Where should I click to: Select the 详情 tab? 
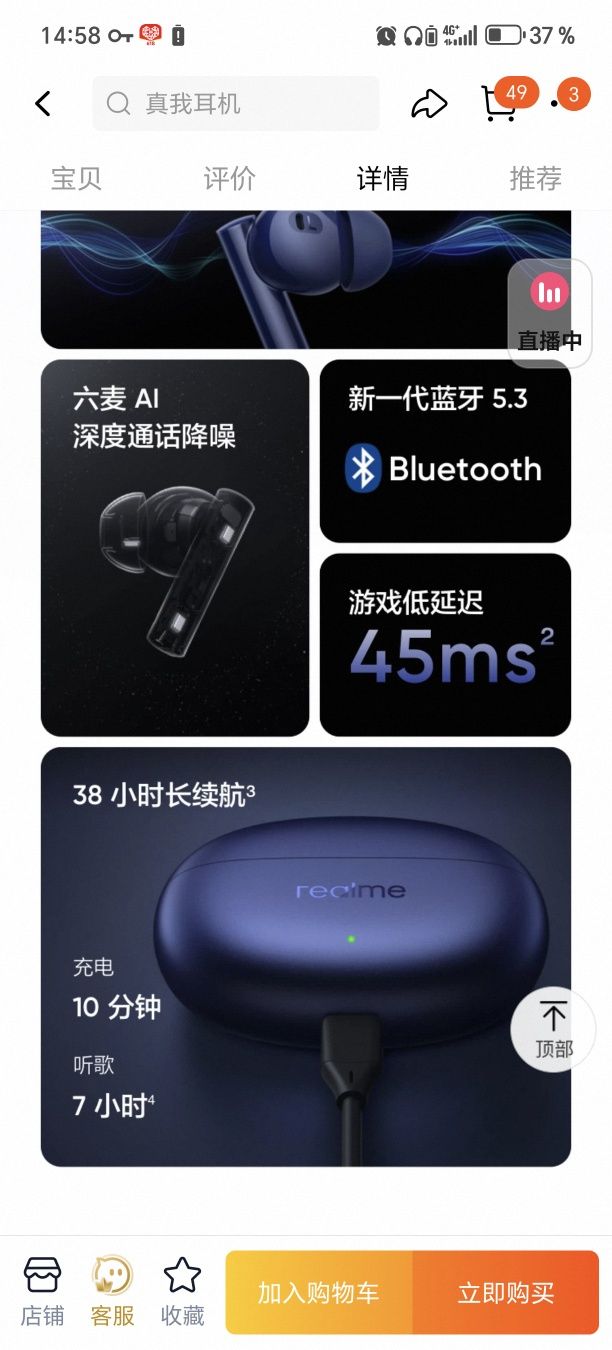(x=383, y=179)
